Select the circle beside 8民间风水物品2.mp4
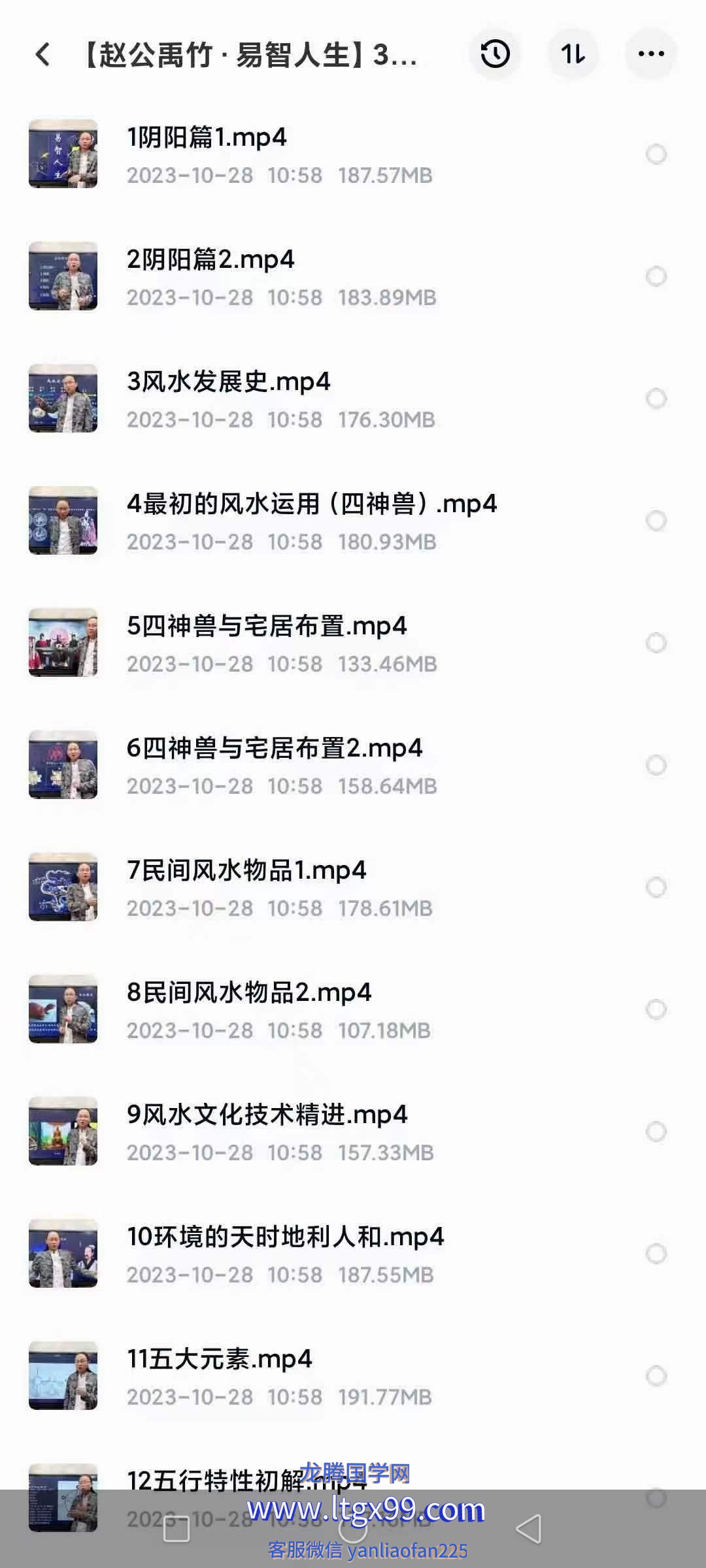 pos(656,1009)
